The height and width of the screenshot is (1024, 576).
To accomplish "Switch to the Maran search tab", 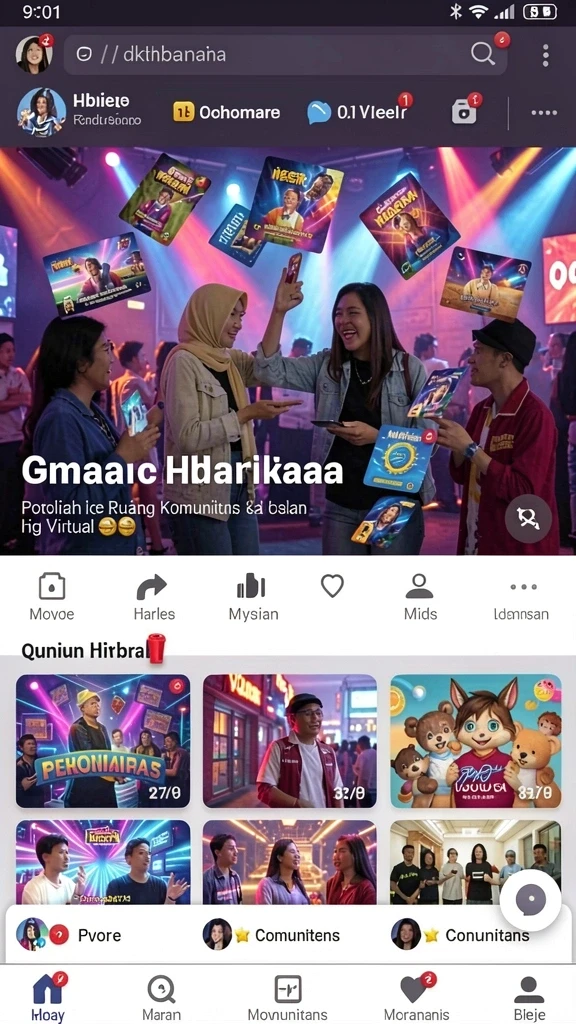I will (161, 997).
